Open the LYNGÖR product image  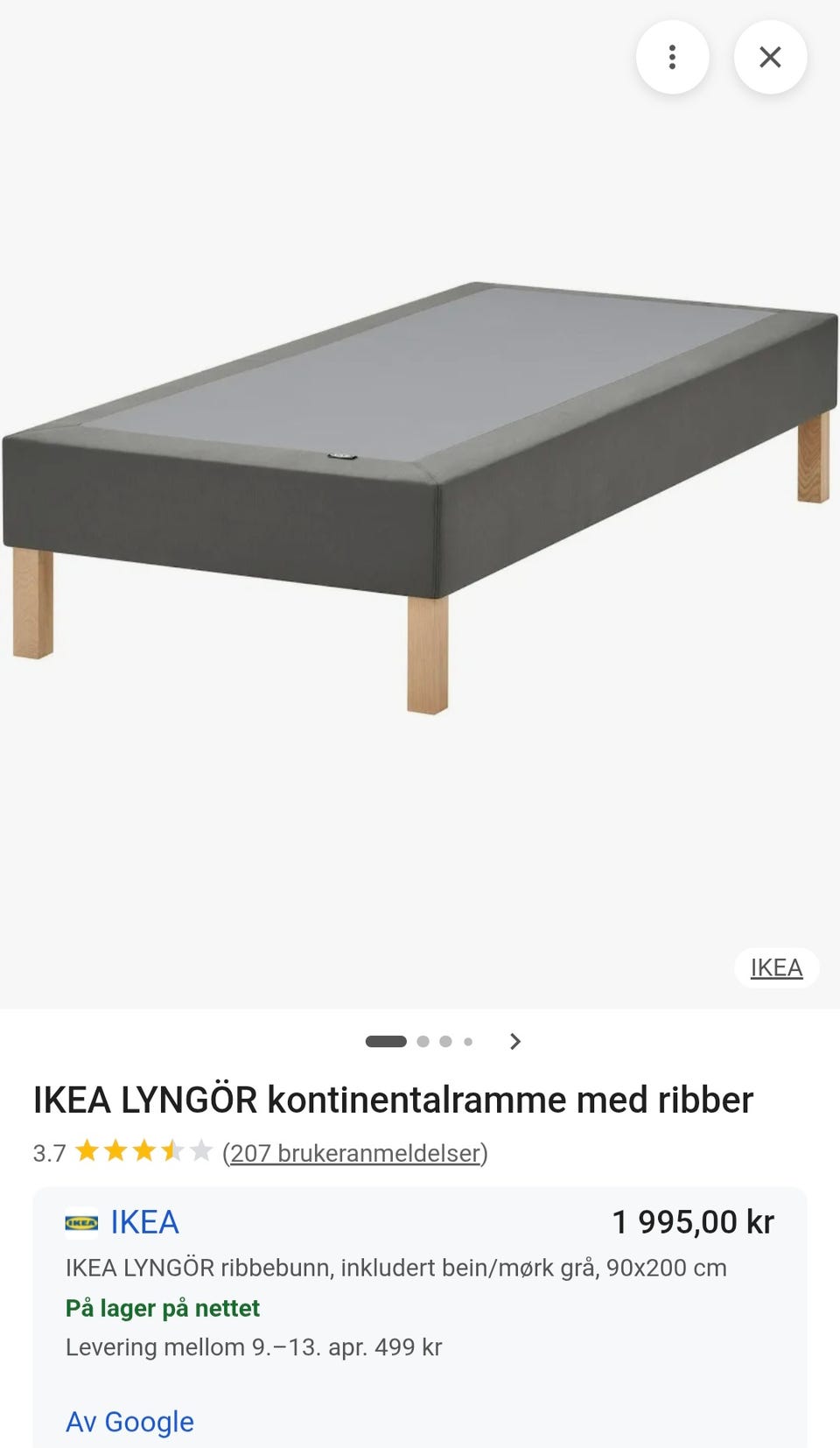(420, 497)
